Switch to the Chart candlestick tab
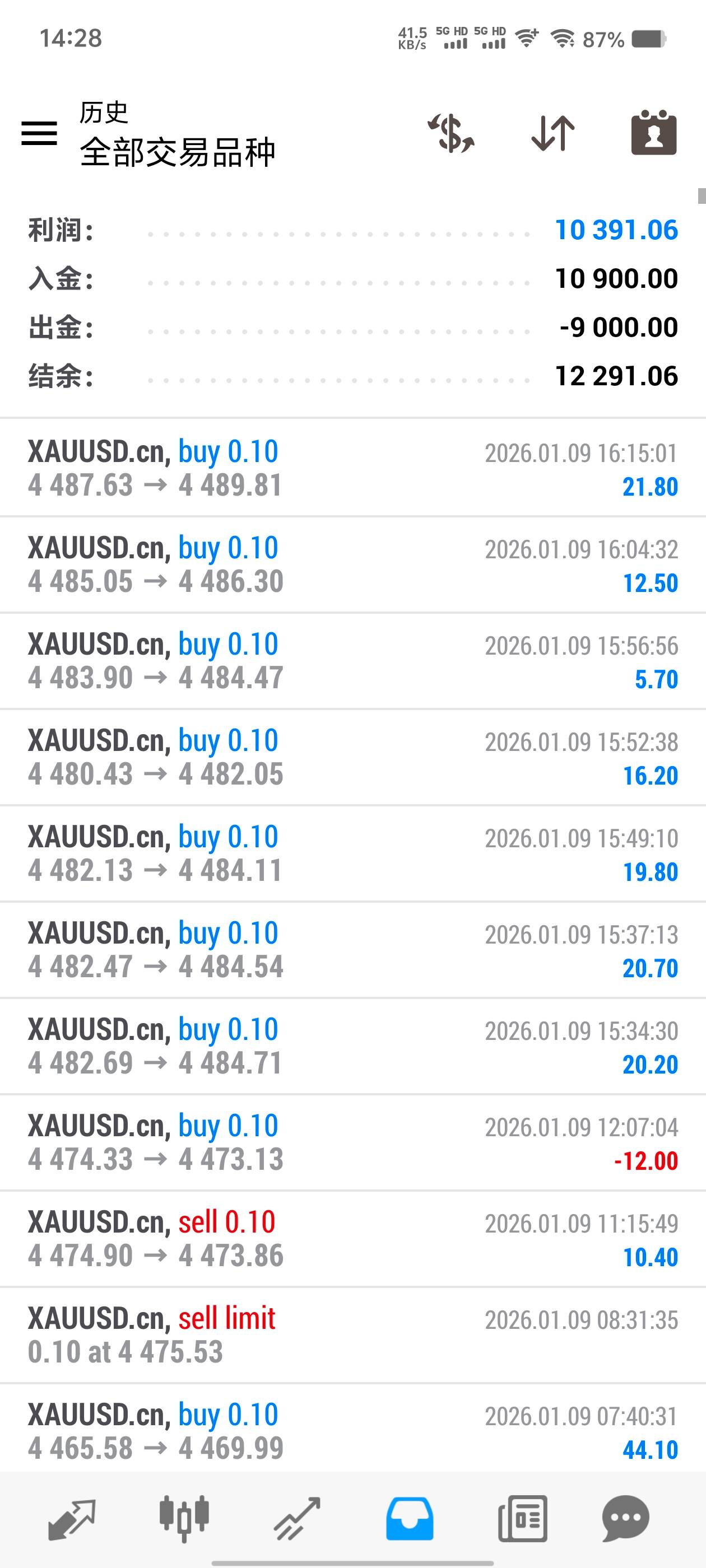 pyautogui.click(x=184, y=1519)
